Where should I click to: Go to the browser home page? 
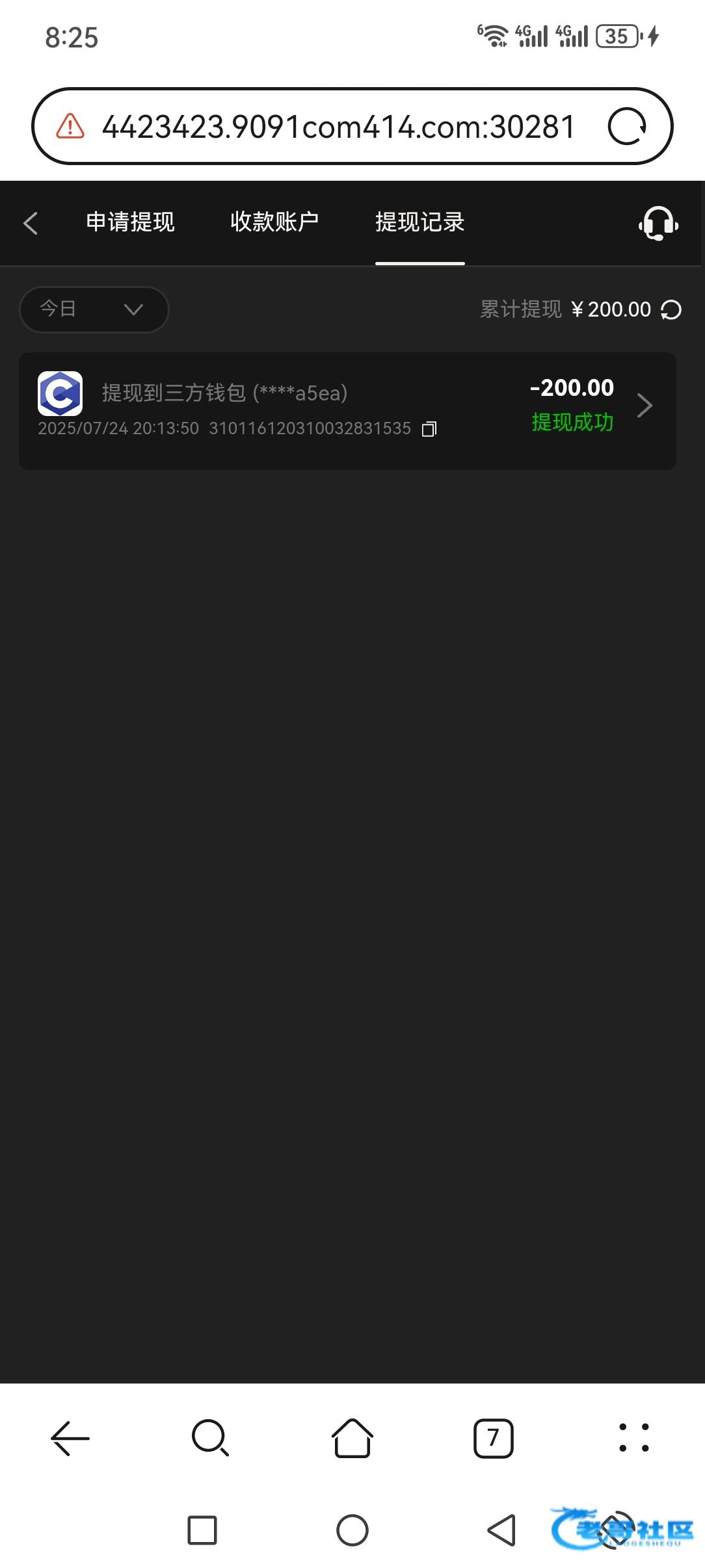352,1438
